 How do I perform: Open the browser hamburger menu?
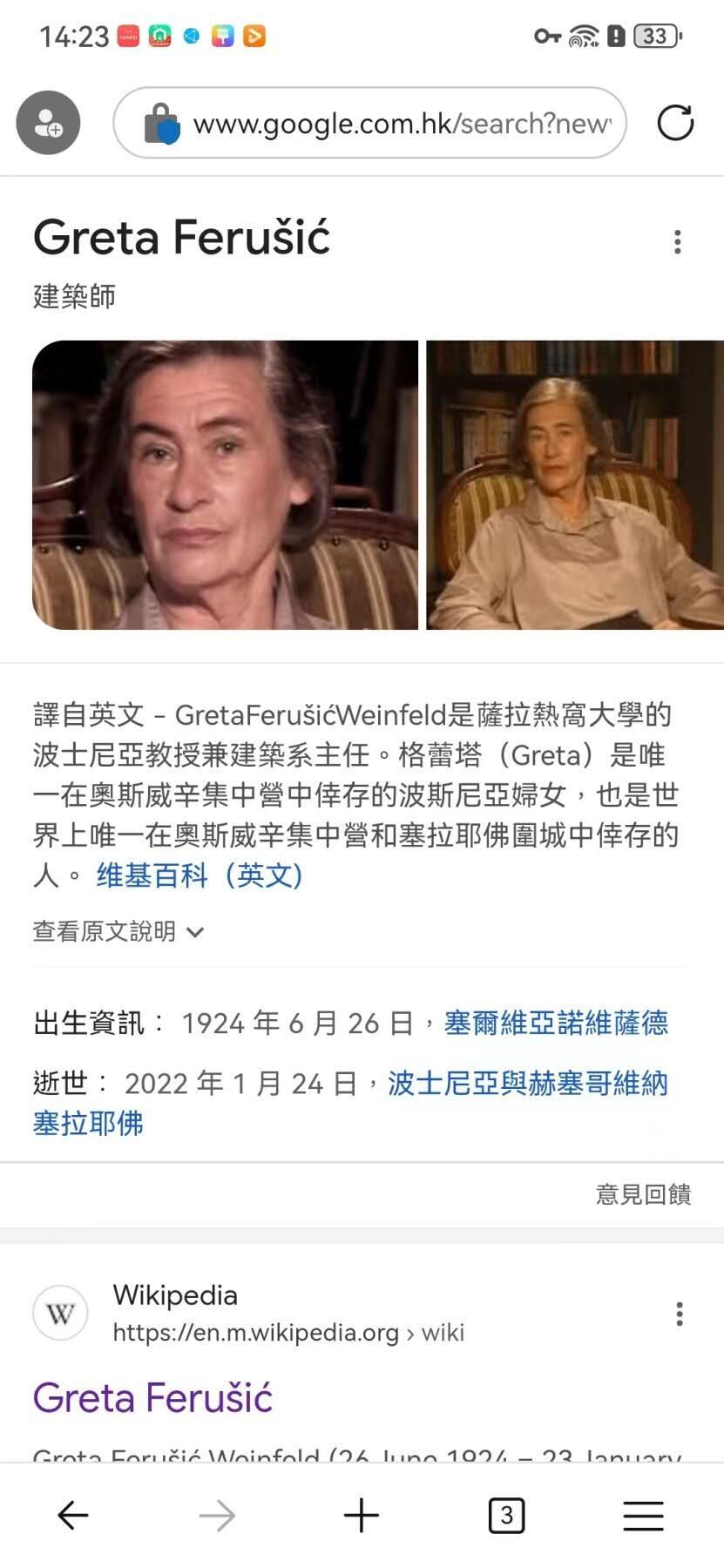tap(643, 1516)
